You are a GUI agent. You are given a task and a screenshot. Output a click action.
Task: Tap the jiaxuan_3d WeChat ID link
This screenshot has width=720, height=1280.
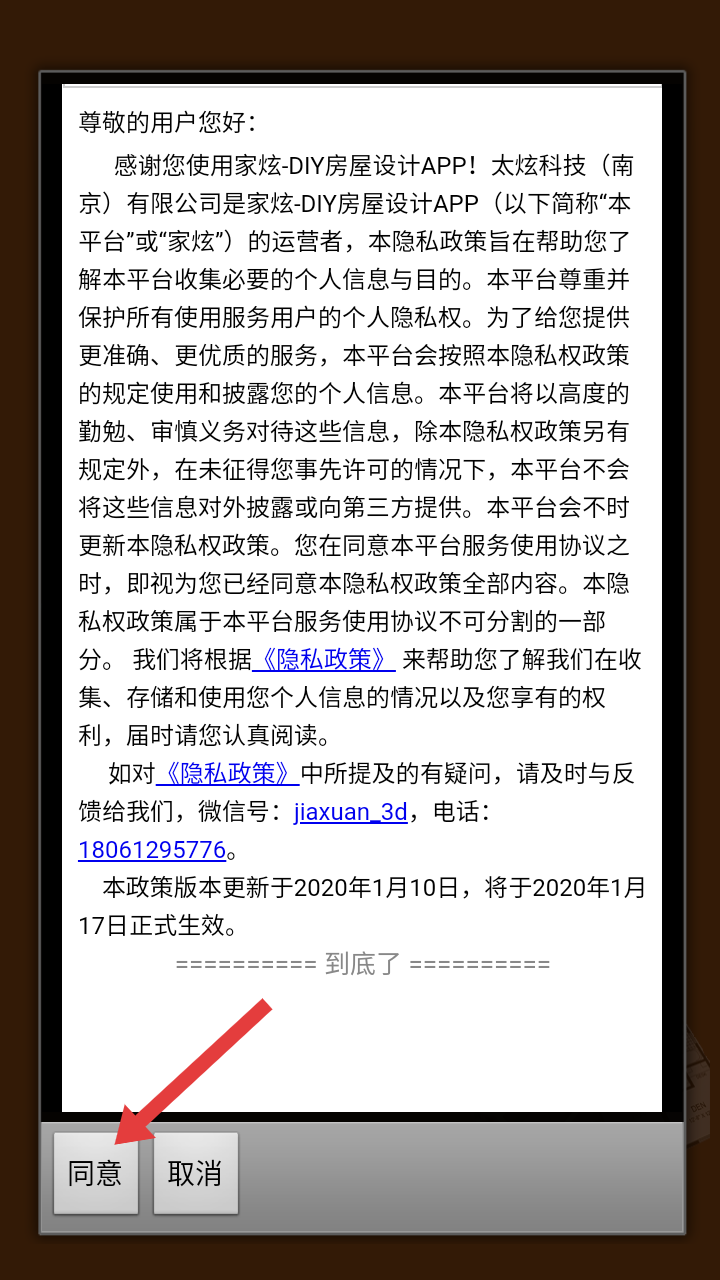(x=350, y=812)
